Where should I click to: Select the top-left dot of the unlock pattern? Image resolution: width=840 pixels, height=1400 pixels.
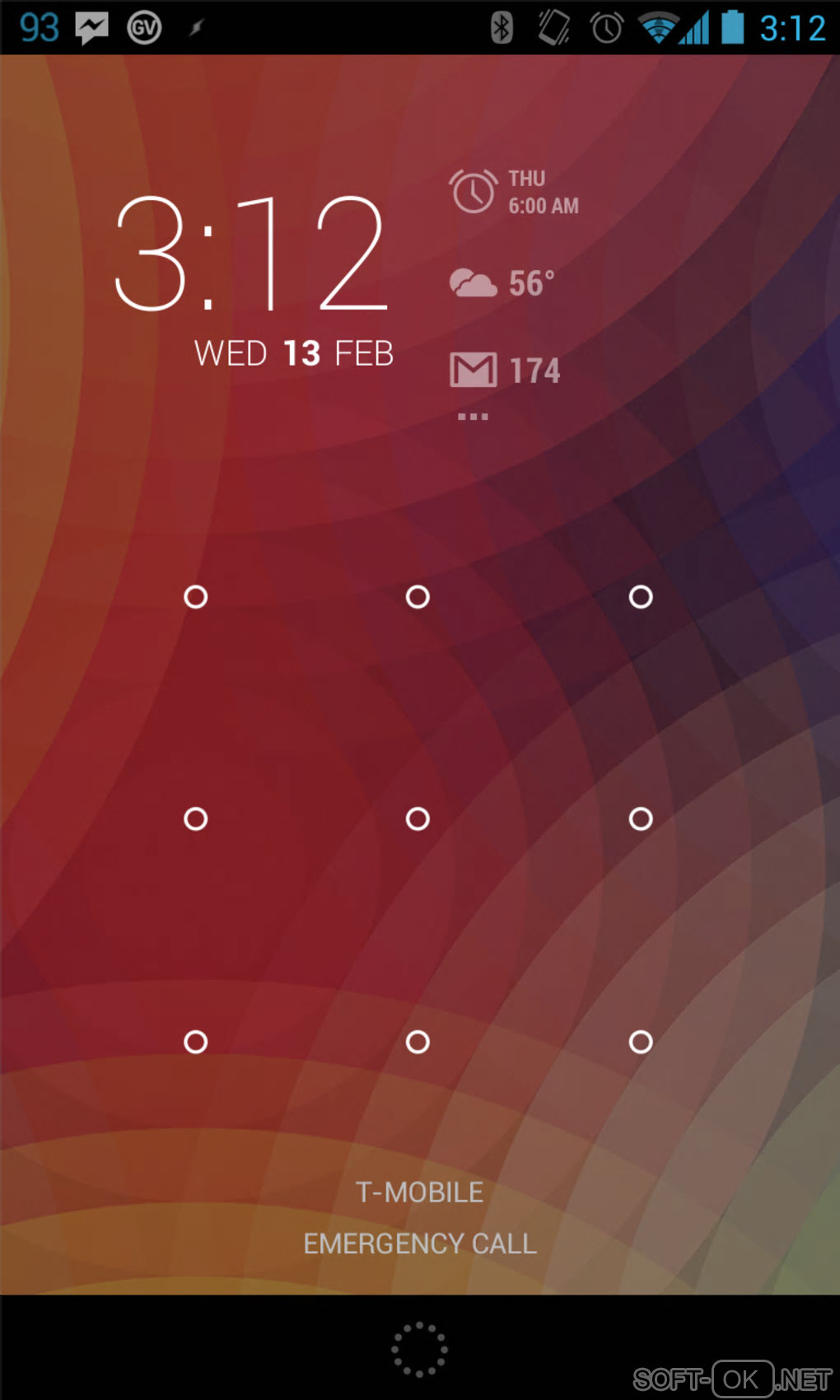[195, 596]
